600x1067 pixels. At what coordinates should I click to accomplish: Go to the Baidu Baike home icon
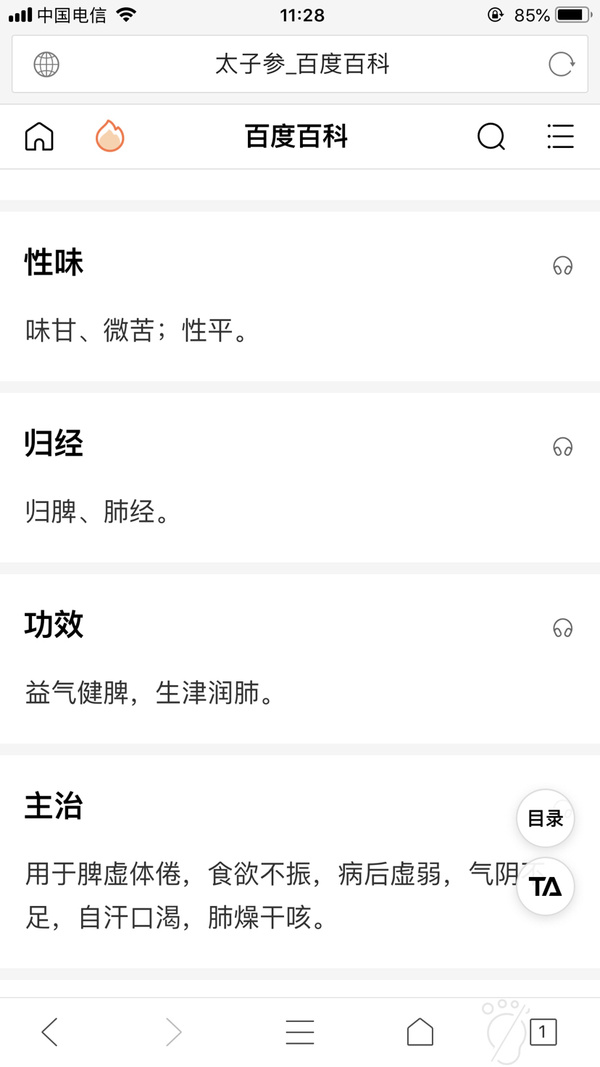(x=39, y=136)
